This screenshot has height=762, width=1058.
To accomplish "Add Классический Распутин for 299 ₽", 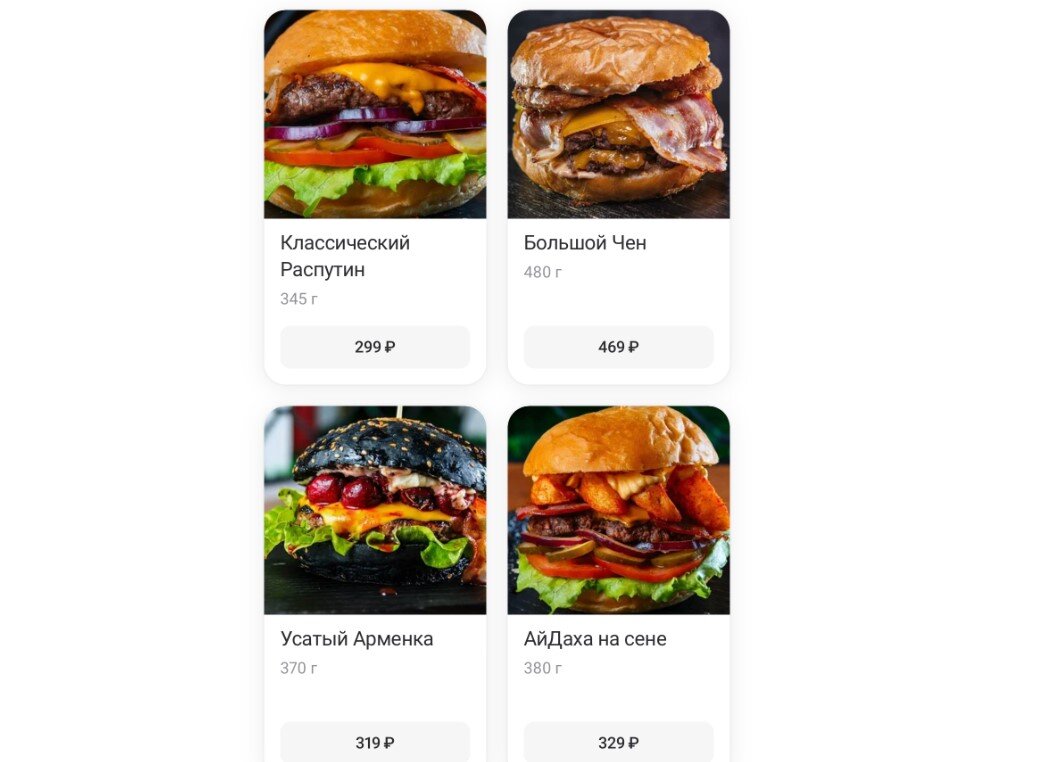I will coord(374,347).
